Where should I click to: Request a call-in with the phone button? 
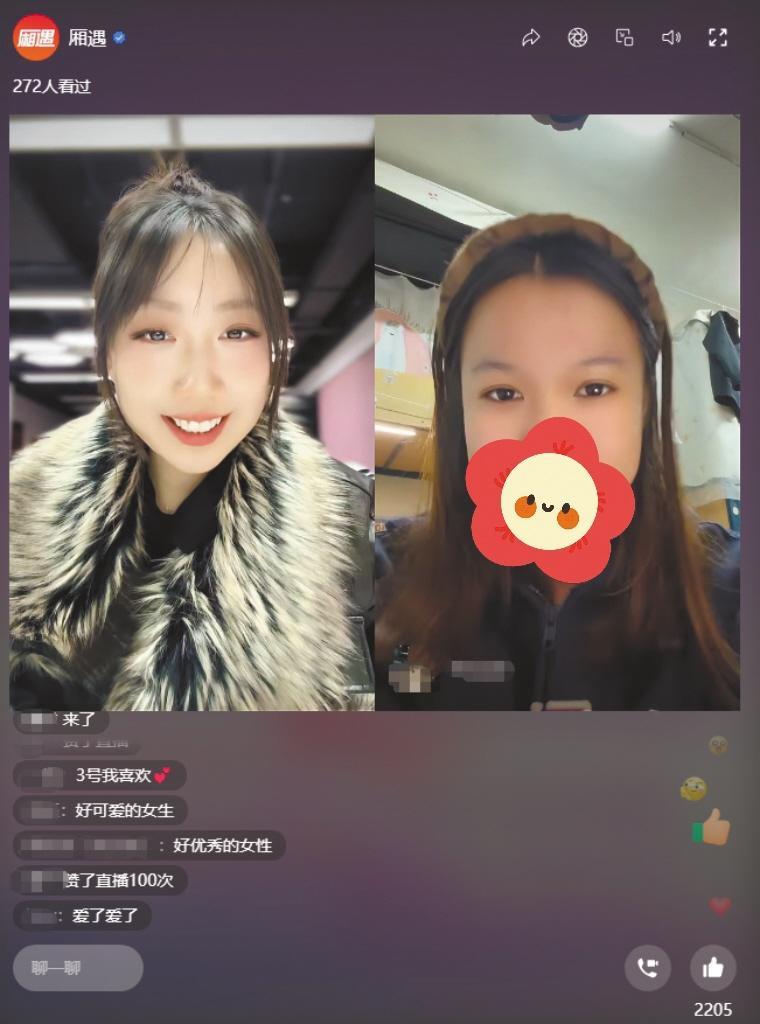pyautogui.click(x=648, y=968)
